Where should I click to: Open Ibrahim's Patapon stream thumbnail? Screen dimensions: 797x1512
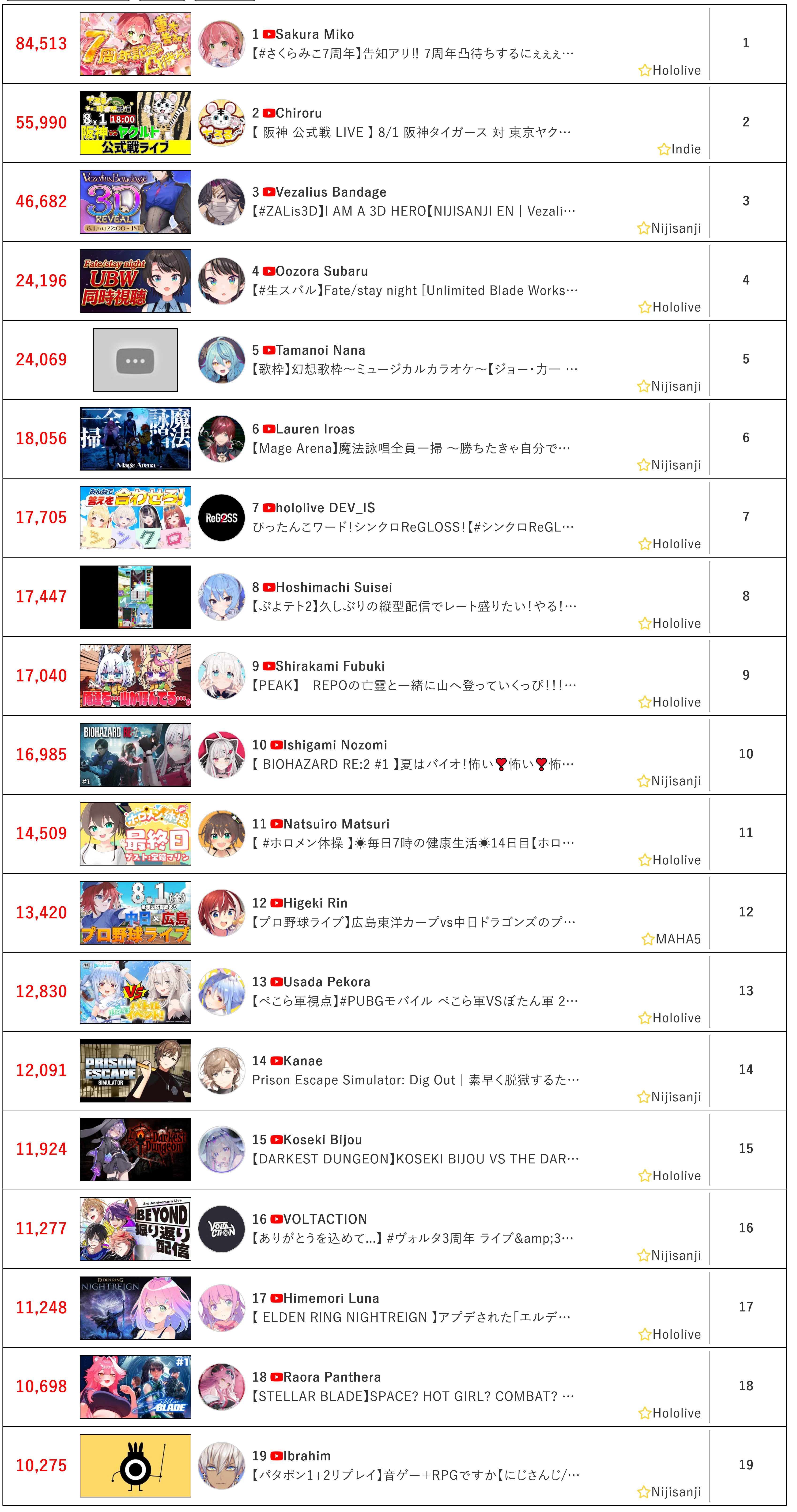pos(136,1466)
